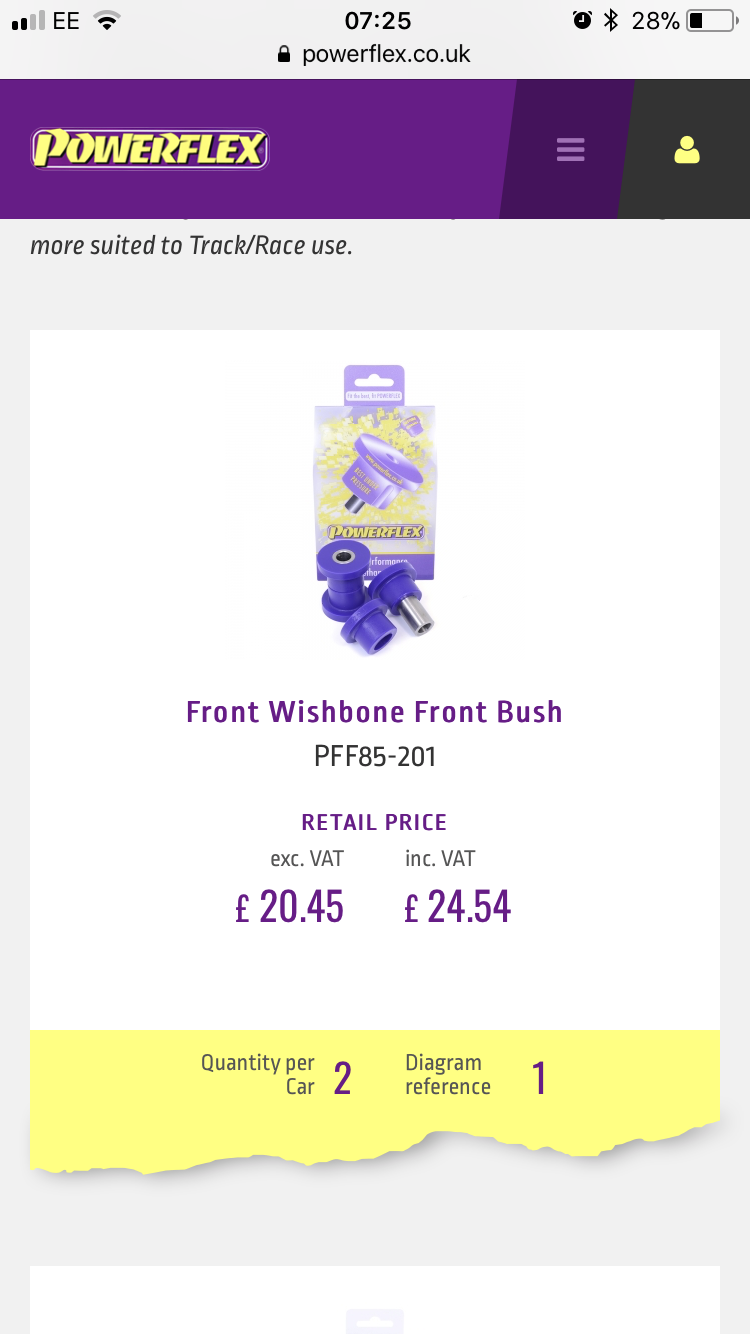Tap the powerflex.co.uk address bar
750x1334 pixels.
point(375,54)
